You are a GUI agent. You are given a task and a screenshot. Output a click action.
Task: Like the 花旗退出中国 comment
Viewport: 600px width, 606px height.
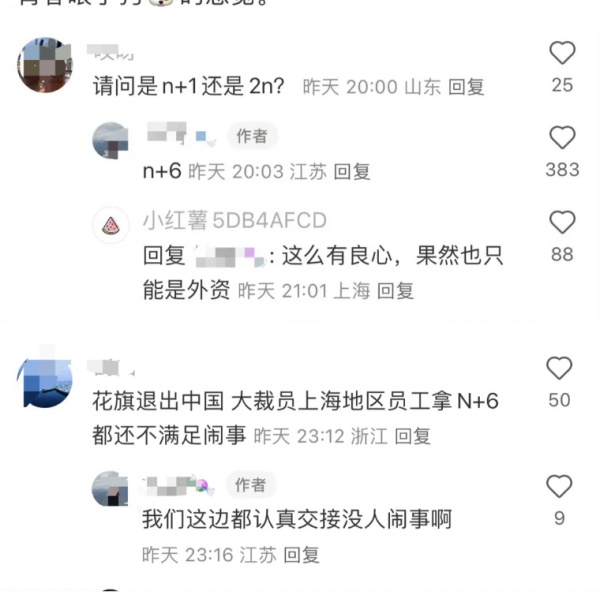pos(559,368)
